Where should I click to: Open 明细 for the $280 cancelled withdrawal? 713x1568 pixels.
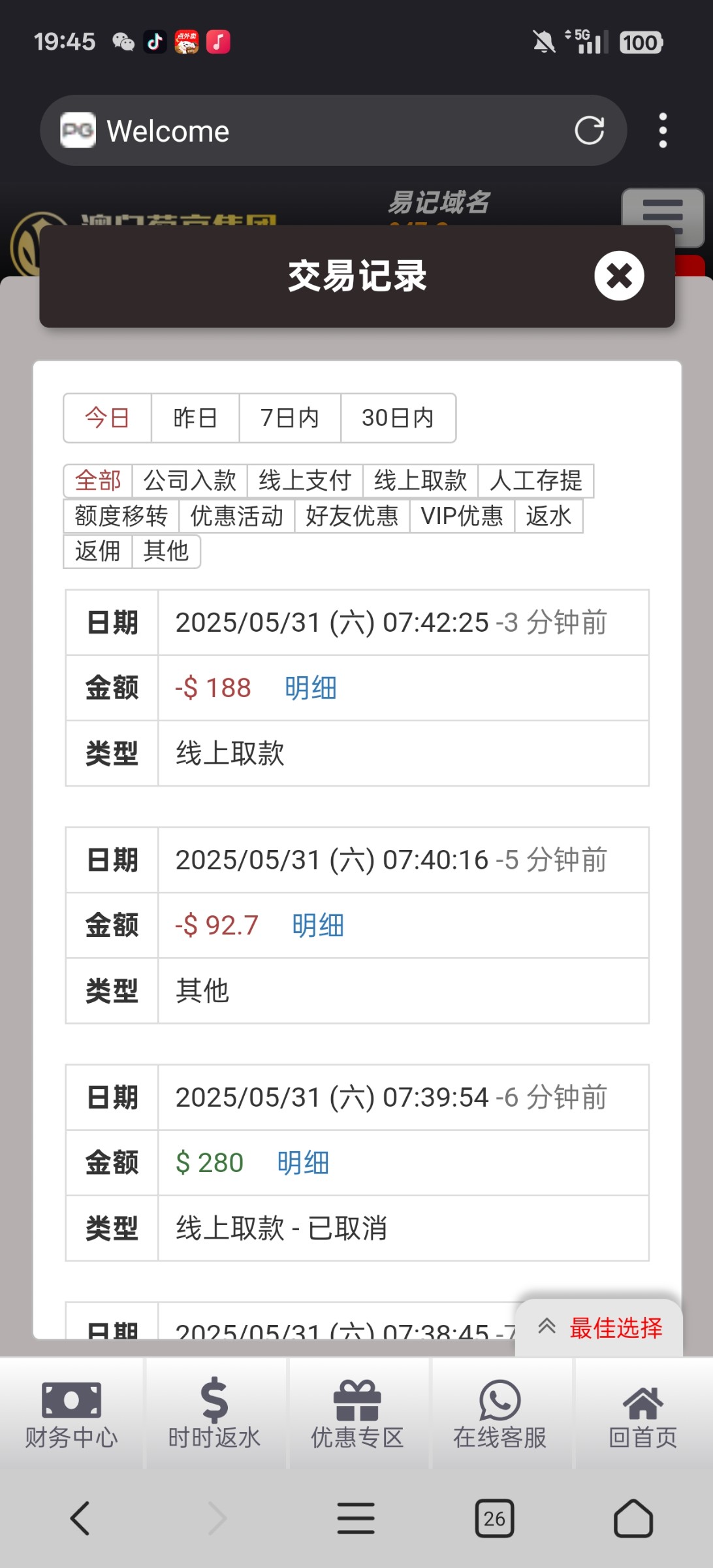click(303, 1162)
